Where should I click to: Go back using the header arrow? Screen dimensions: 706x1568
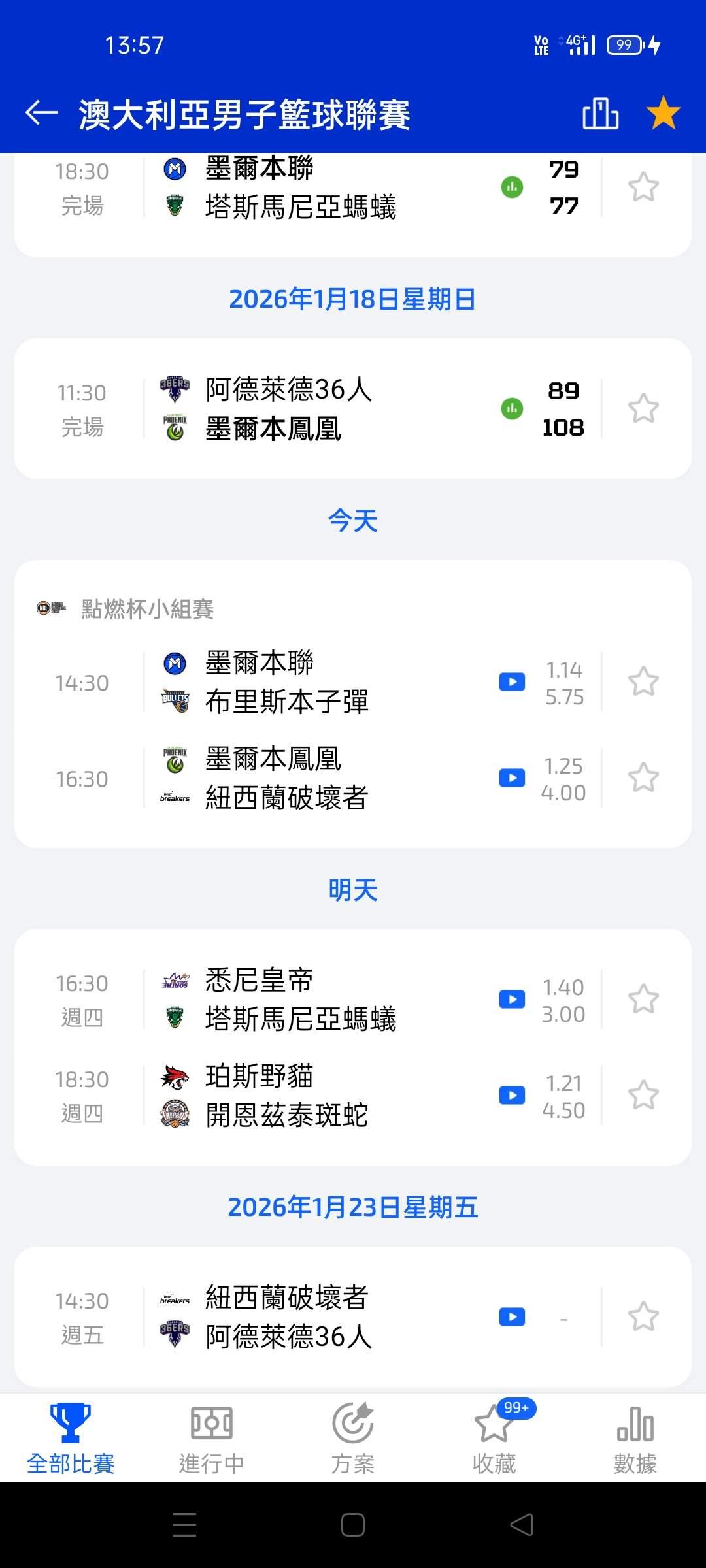coord(41,113)
